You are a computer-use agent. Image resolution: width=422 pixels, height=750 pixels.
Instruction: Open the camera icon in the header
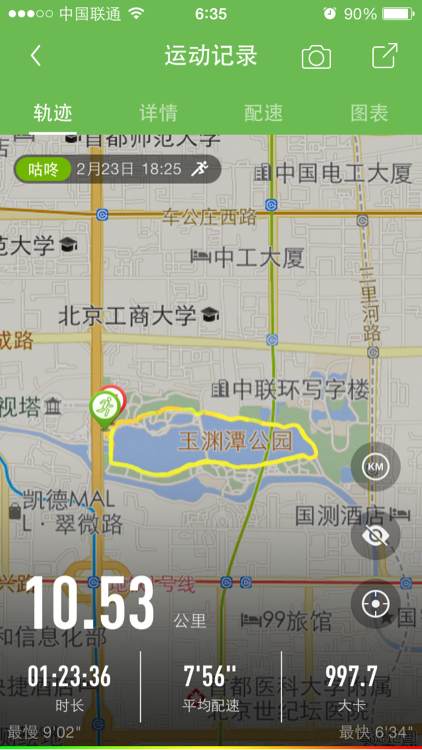coord(316,57)
